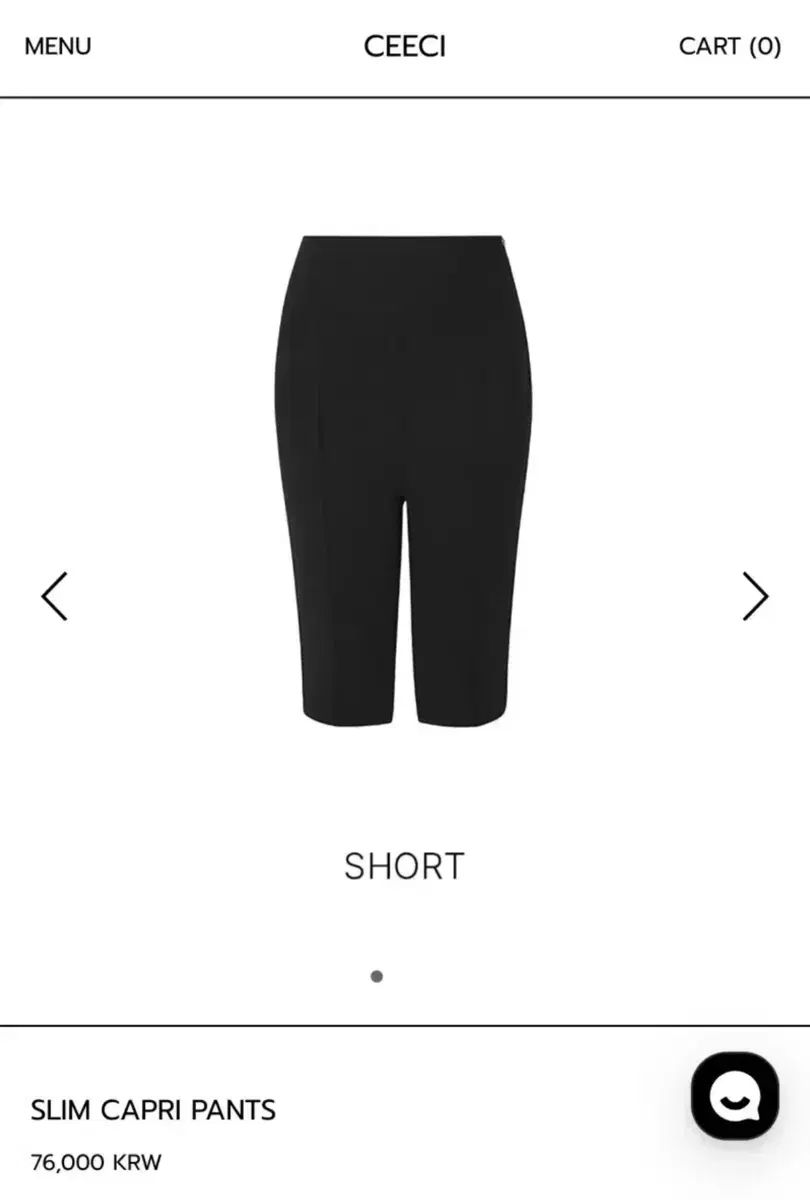Go to the CEECI home page
The width and height of the screenshot is (810, 1200).
[x=404, y=46]
